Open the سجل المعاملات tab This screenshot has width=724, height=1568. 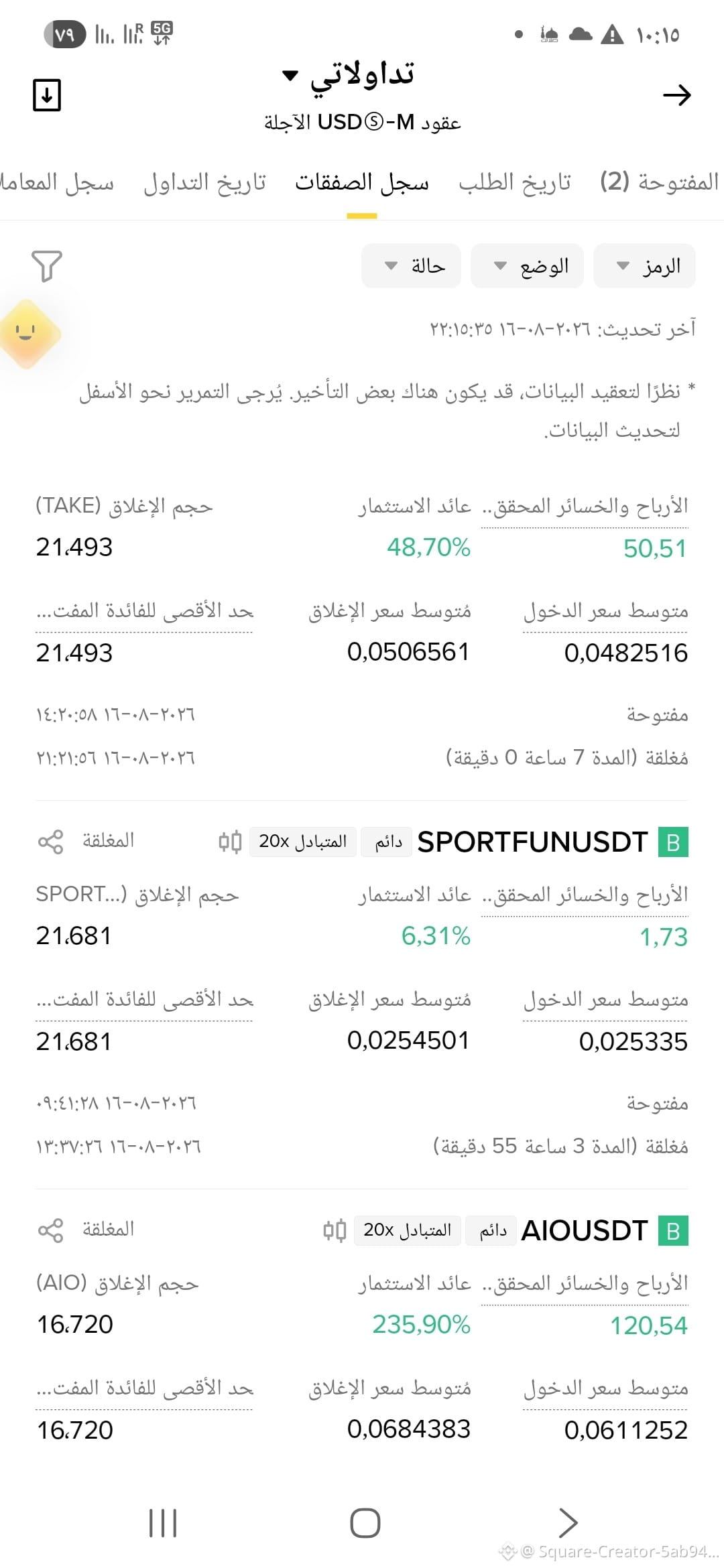57,182
